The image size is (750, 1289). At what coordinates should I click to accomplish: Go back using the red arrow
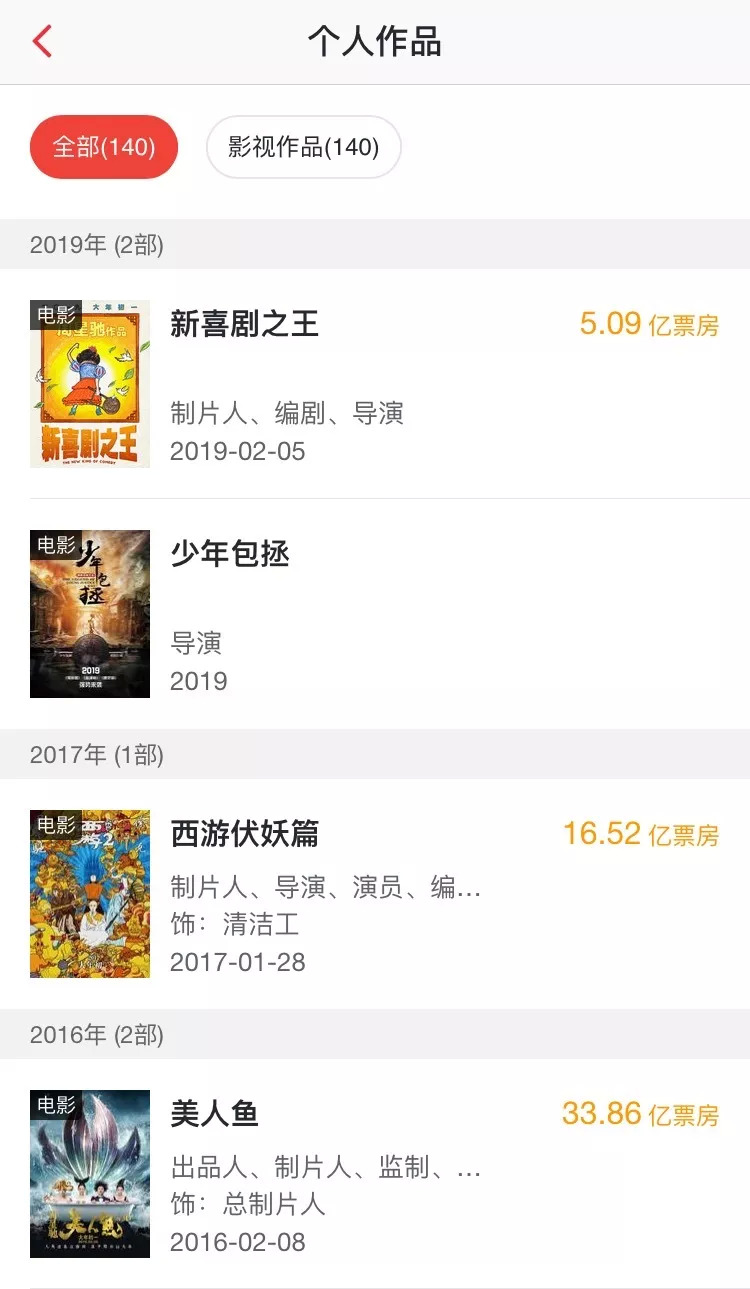coord(42,42)
